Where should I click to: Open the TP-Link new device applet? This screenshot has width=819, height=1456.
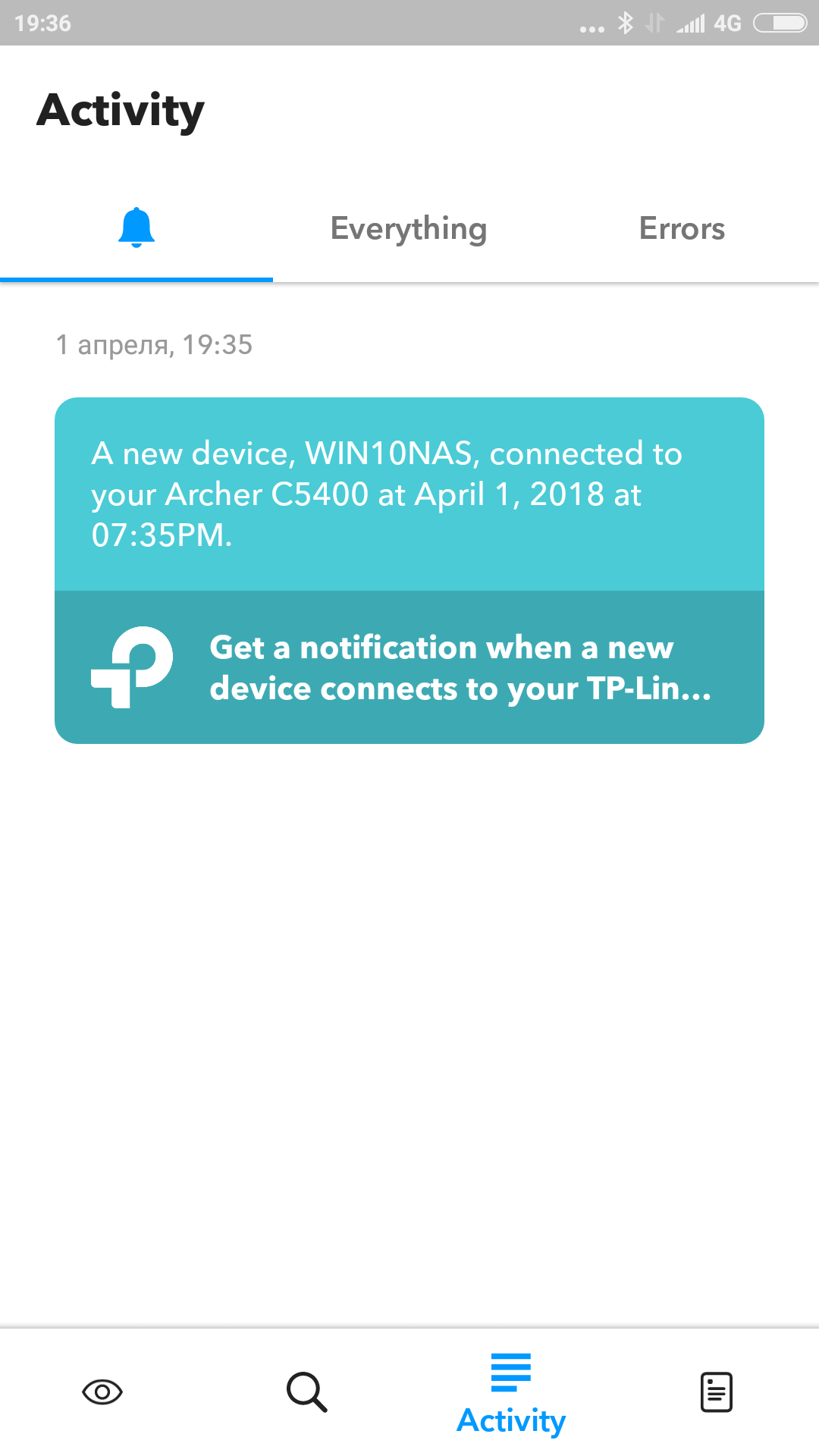409,667
